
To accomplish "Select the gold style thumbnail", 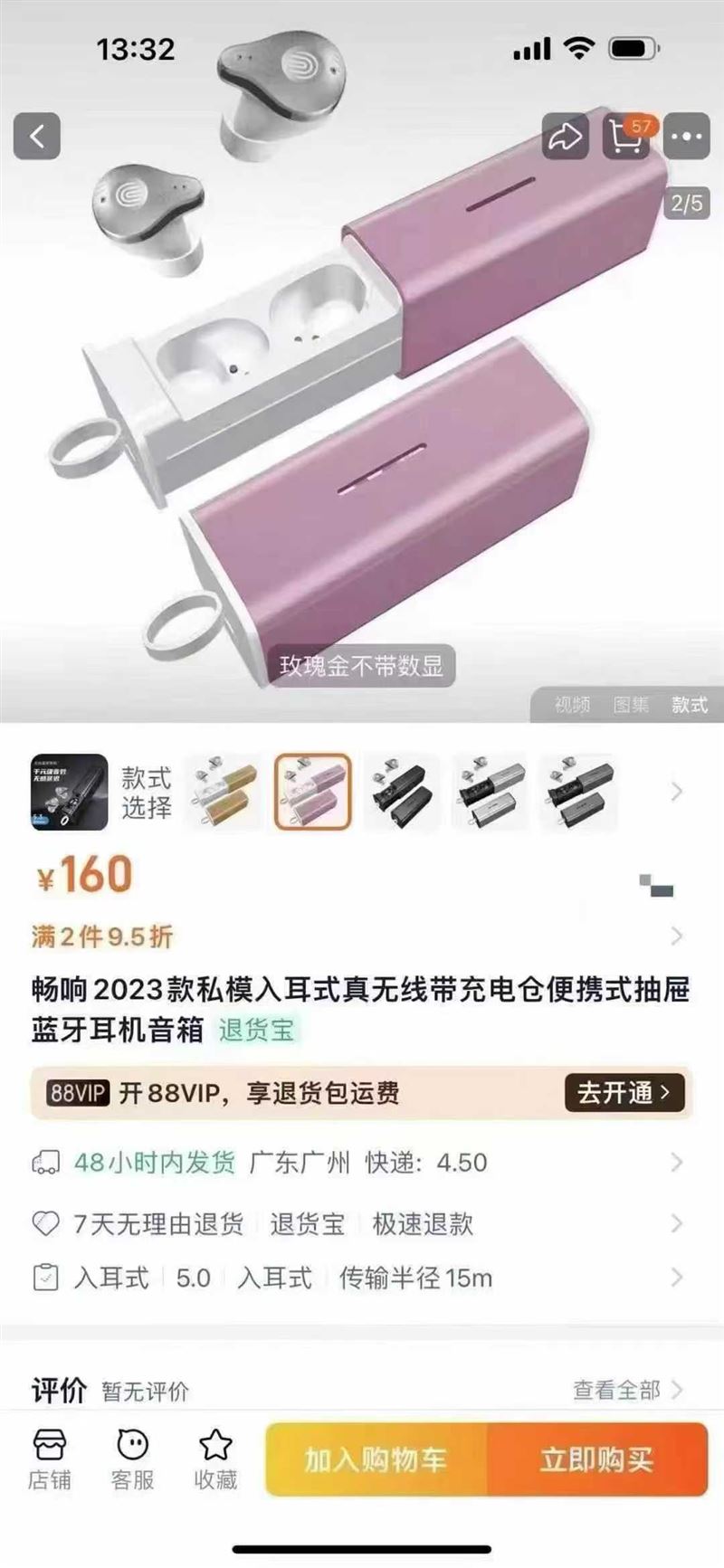I will click(224, 793).
